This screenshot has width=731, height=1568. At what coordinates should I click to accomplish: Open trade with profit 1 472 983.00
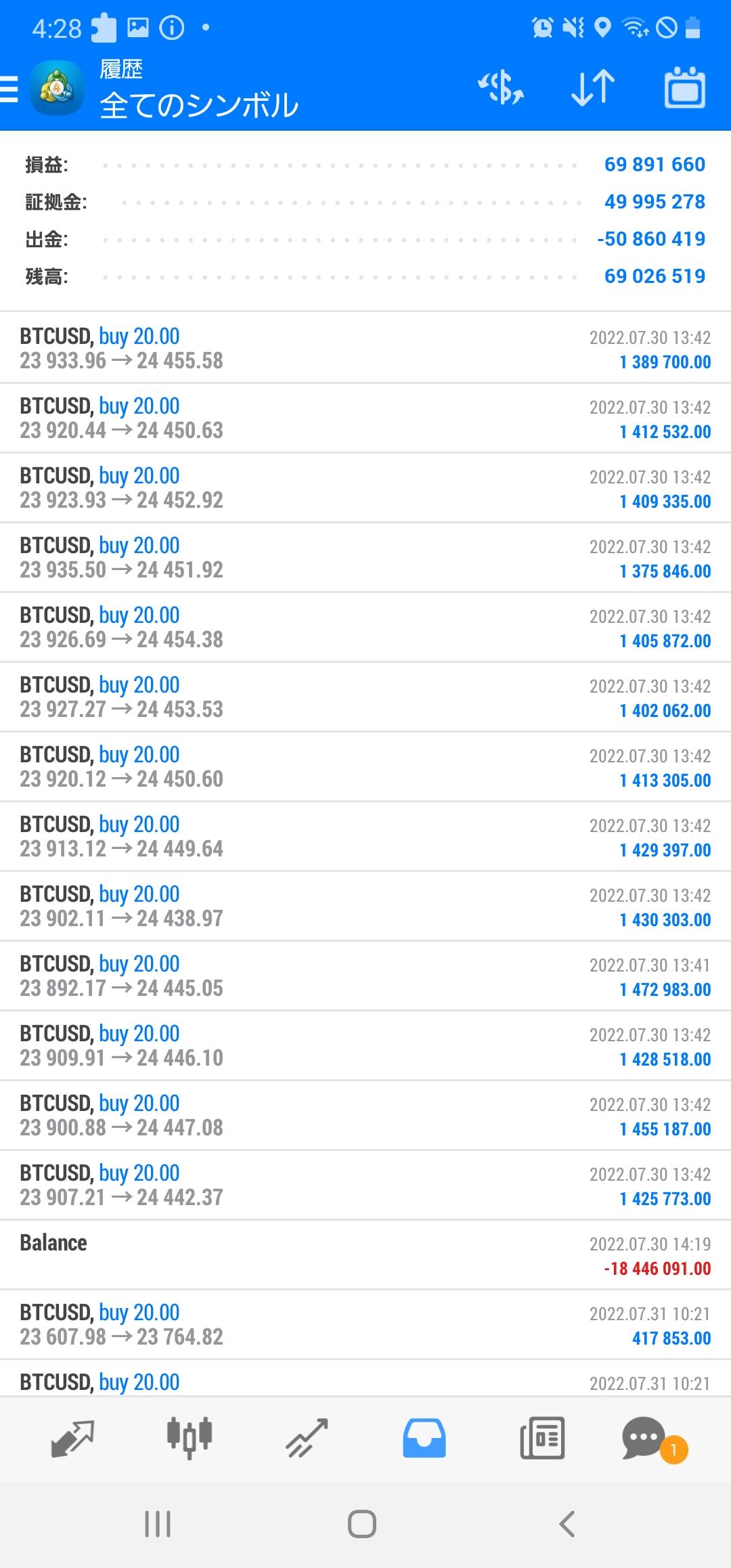(365, 976)
